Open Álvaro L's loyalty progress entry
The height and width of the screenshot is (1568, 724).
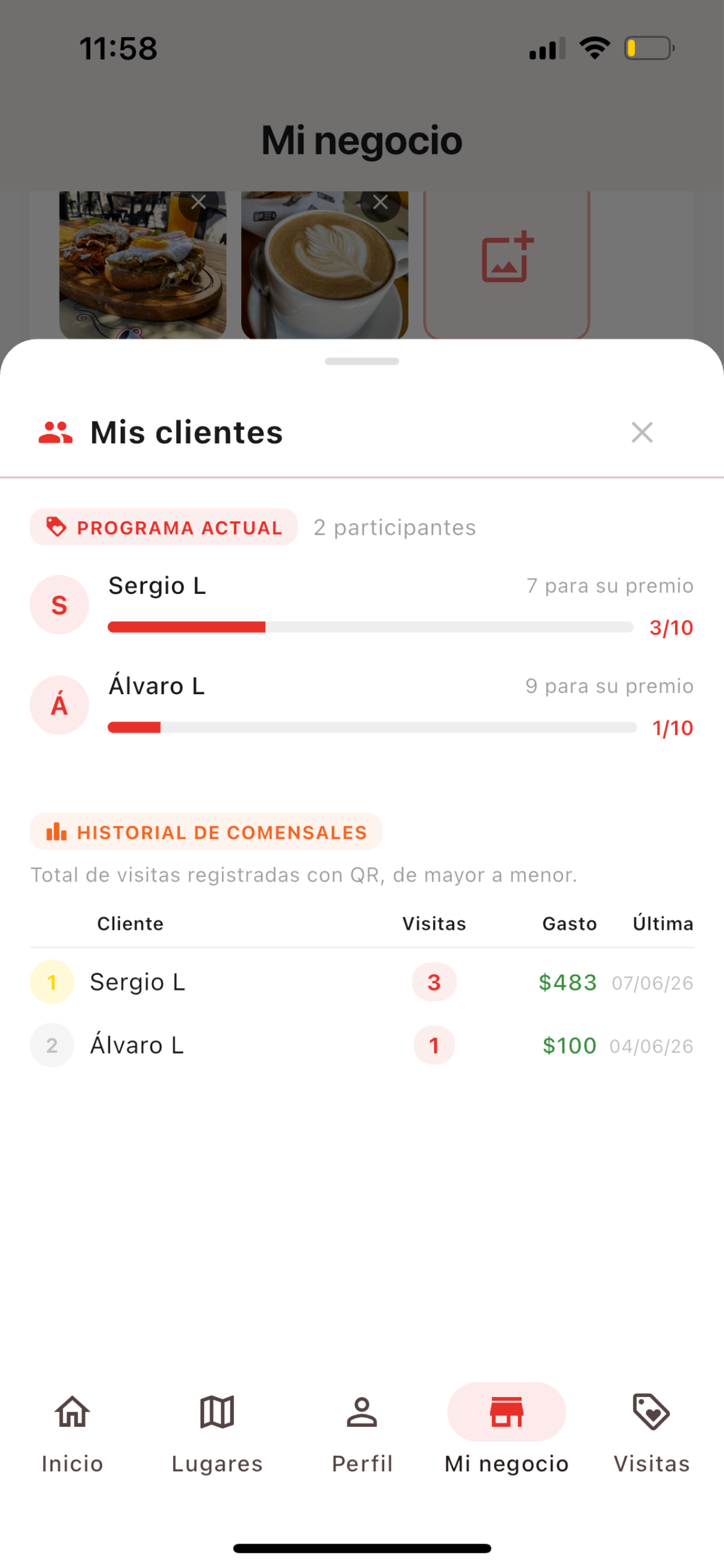tap(362, 705)
